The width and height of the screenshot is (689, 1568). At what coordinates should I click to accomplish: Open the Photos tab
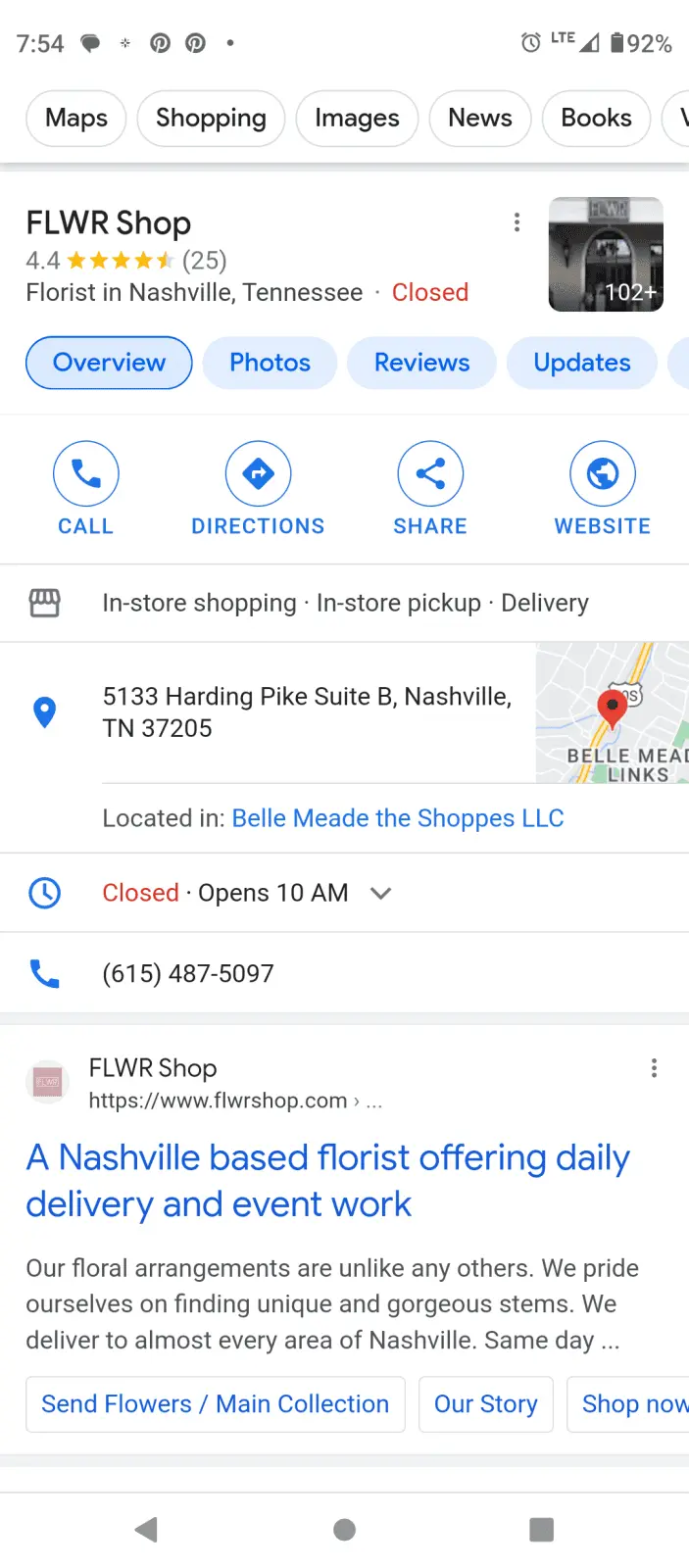pos(270,363)
